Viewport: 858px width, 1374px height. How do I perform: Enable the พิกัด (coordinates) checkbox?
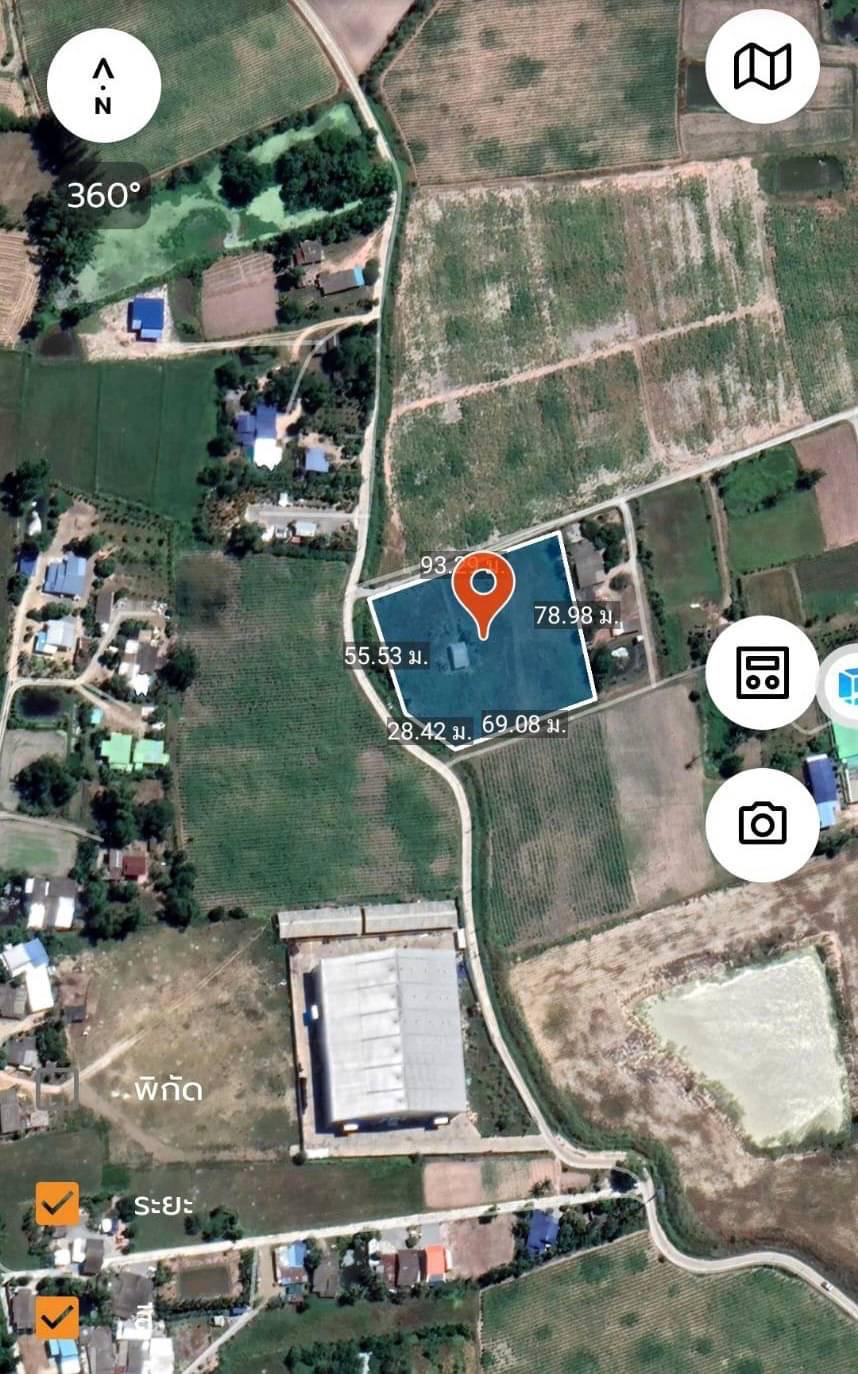[57, 1088]
